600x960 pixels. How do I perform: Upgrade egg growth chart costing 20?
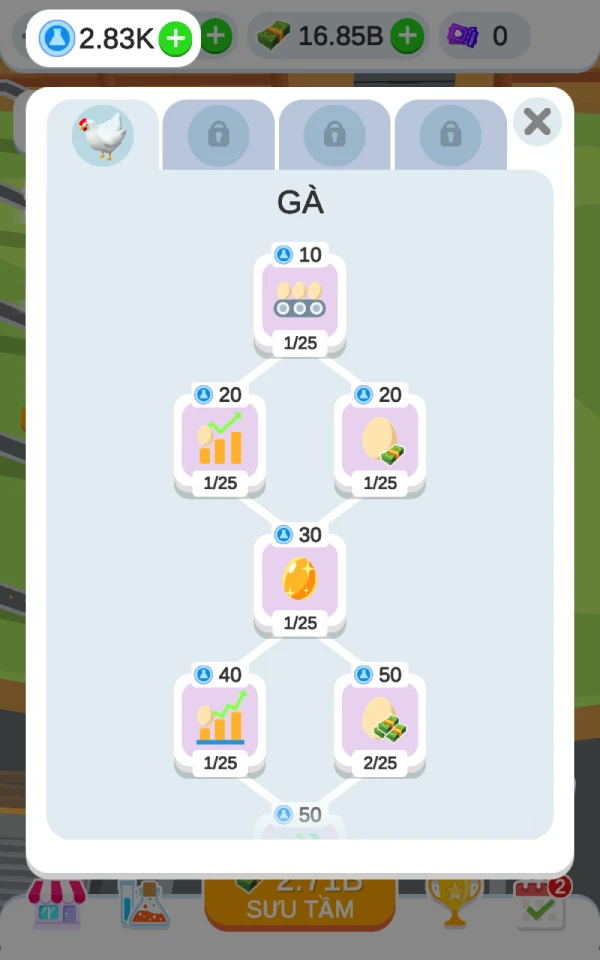[x=220, y=440]
